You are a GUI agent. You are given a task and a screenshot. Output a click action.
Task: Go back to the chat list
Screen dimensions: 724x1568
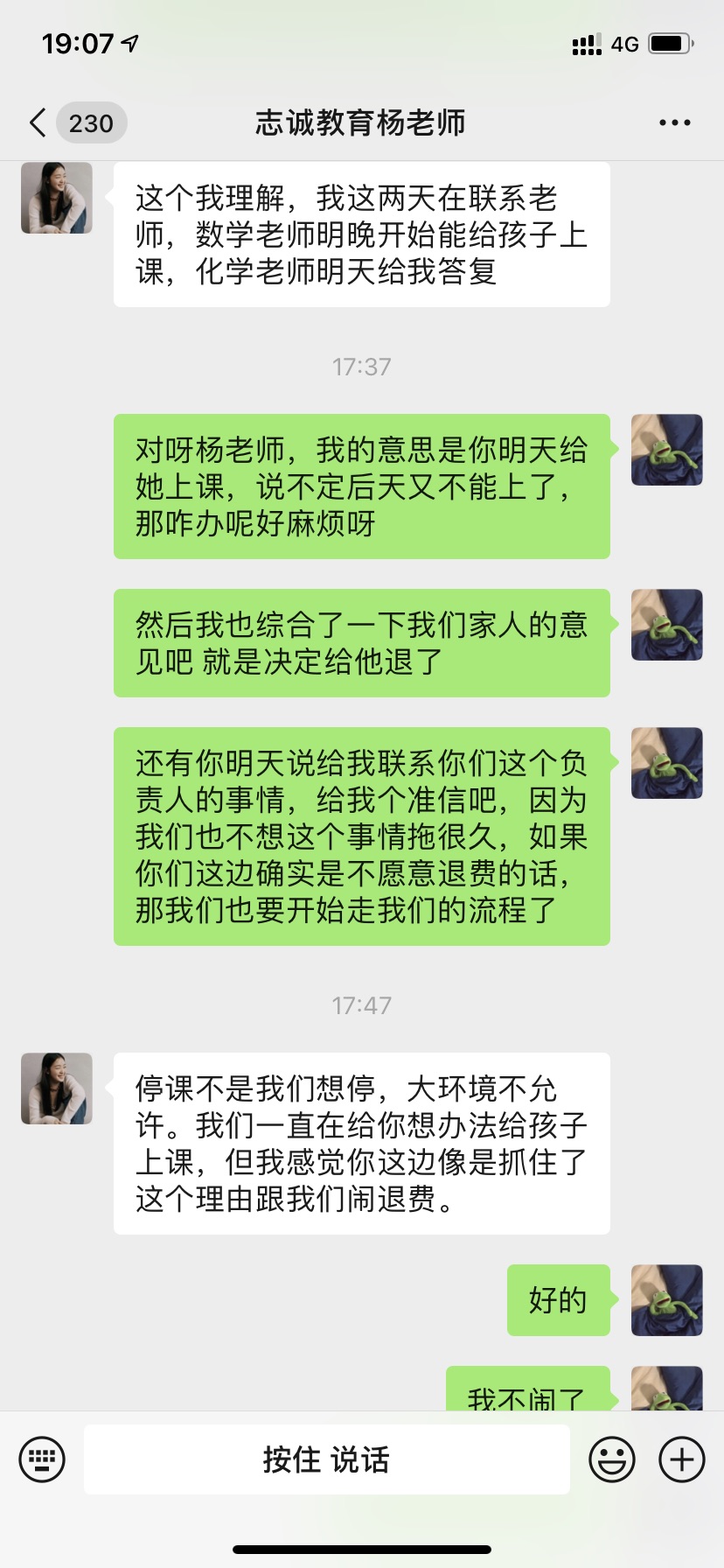pyautogui.click(x=38, y=123)
